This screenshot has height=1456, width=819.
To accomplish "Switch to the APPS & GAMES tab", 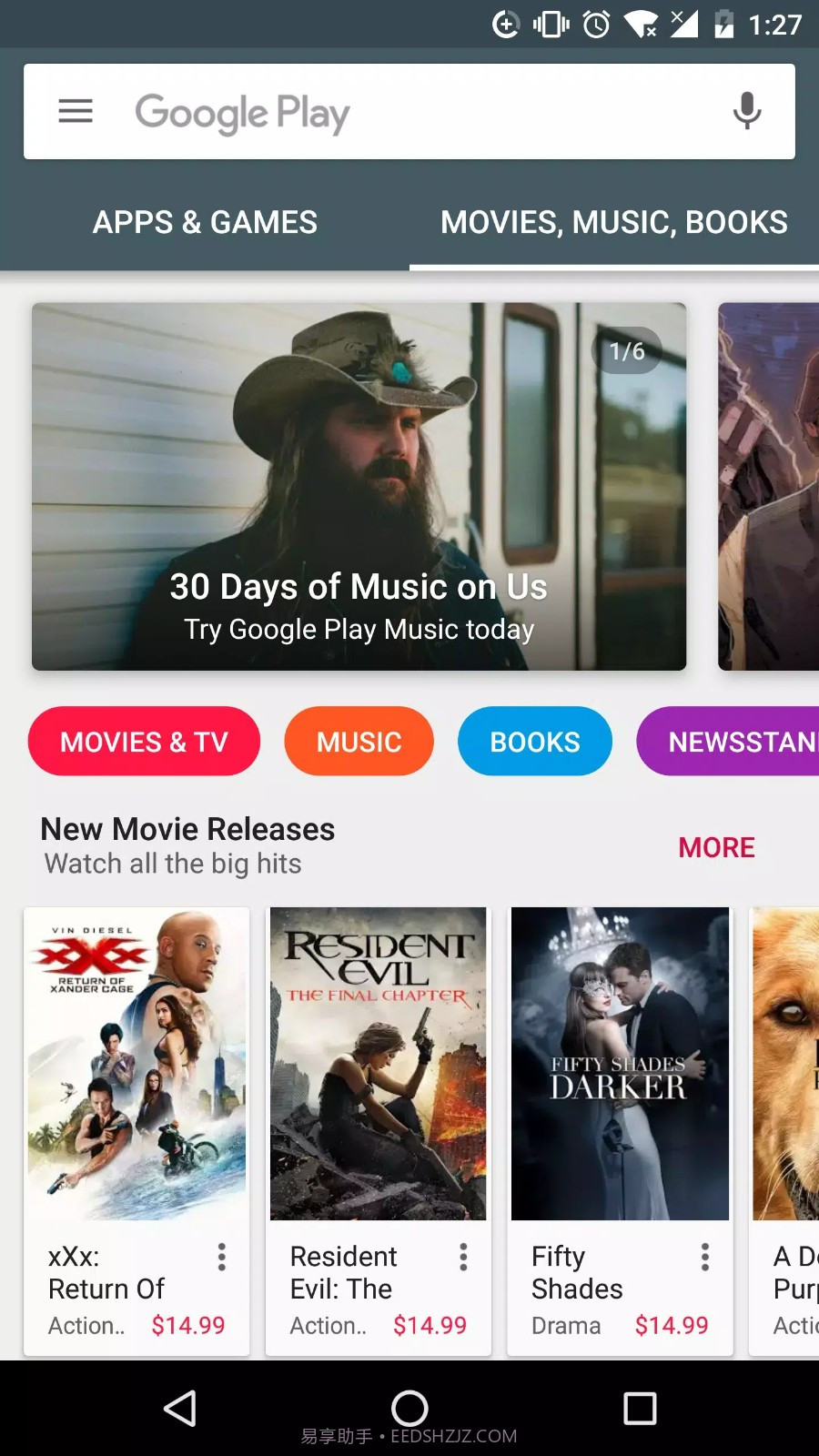I will coord(205,222).
